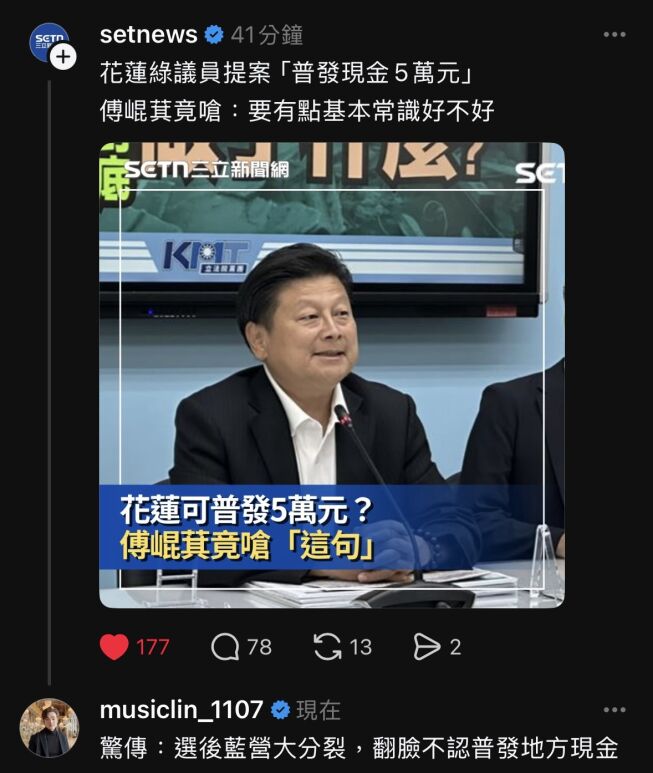Viewport: 653px width, 773px height.
Task: Repost the setnews post
Action: tap(328, 647)
